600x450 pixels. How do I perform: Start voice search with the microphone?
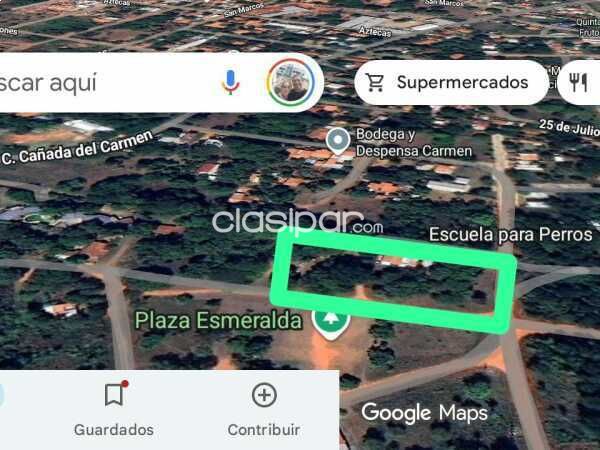pyautogui.click(x=231, y=82)
